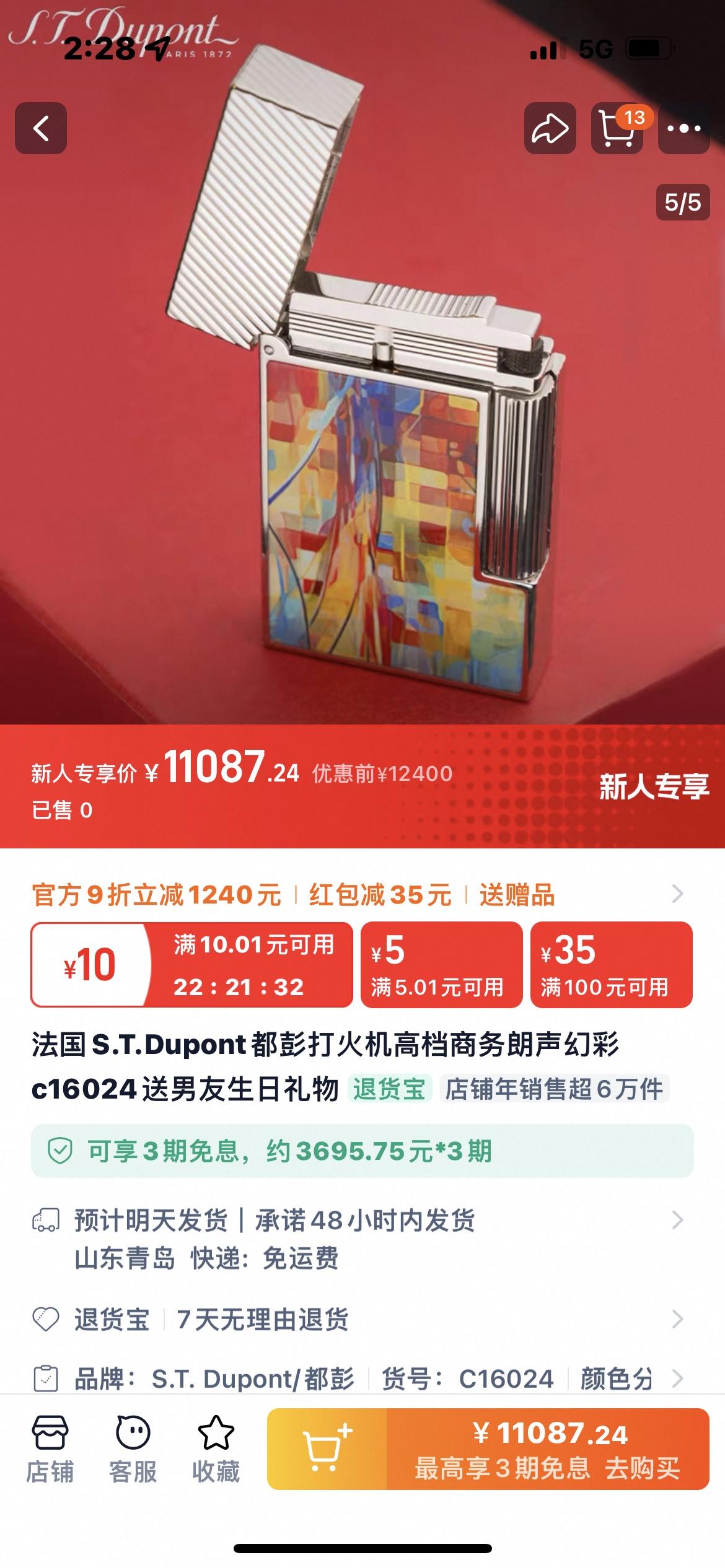Claim the ¥10 coupon

point(191,965)
